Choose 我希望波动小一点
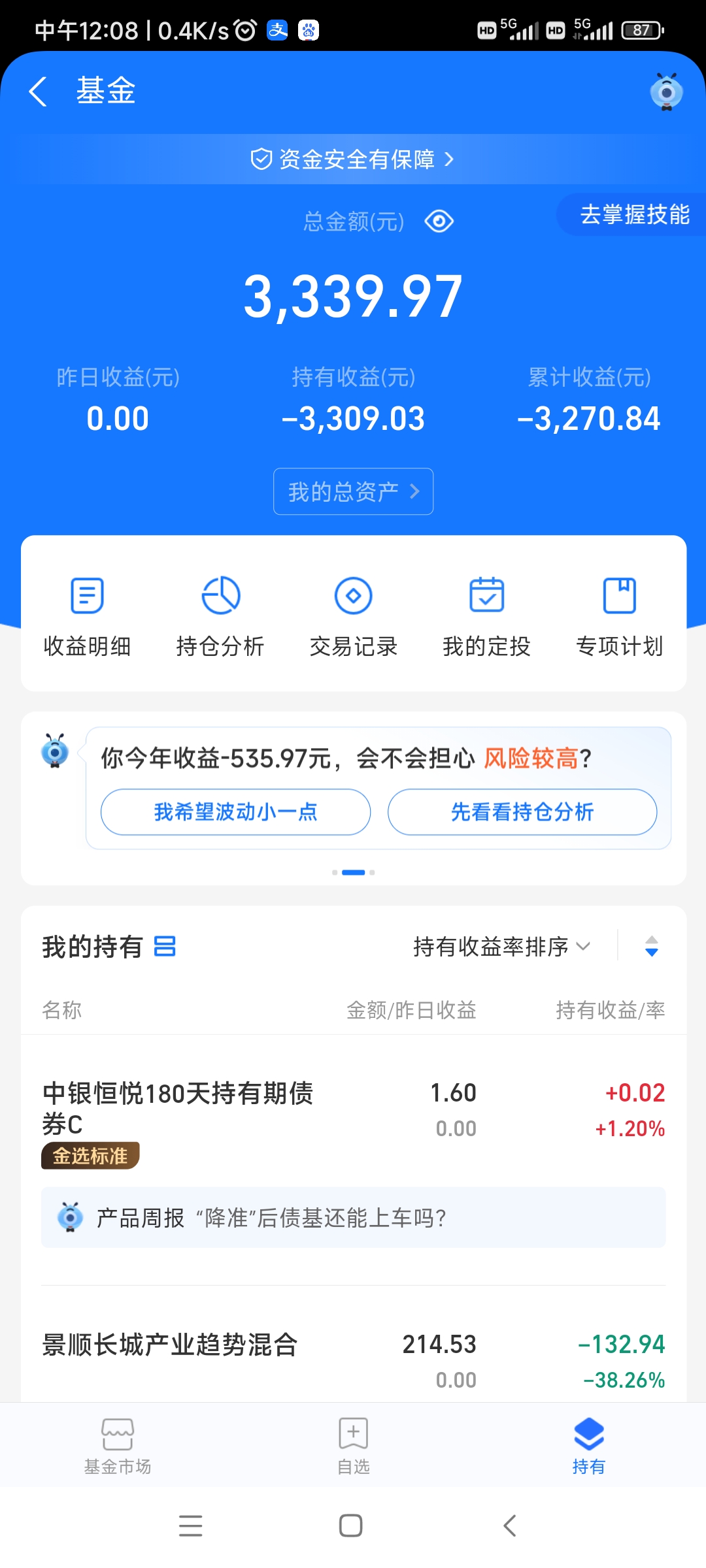This screenshot has width=706, height=1568. (x=235, y=812)
